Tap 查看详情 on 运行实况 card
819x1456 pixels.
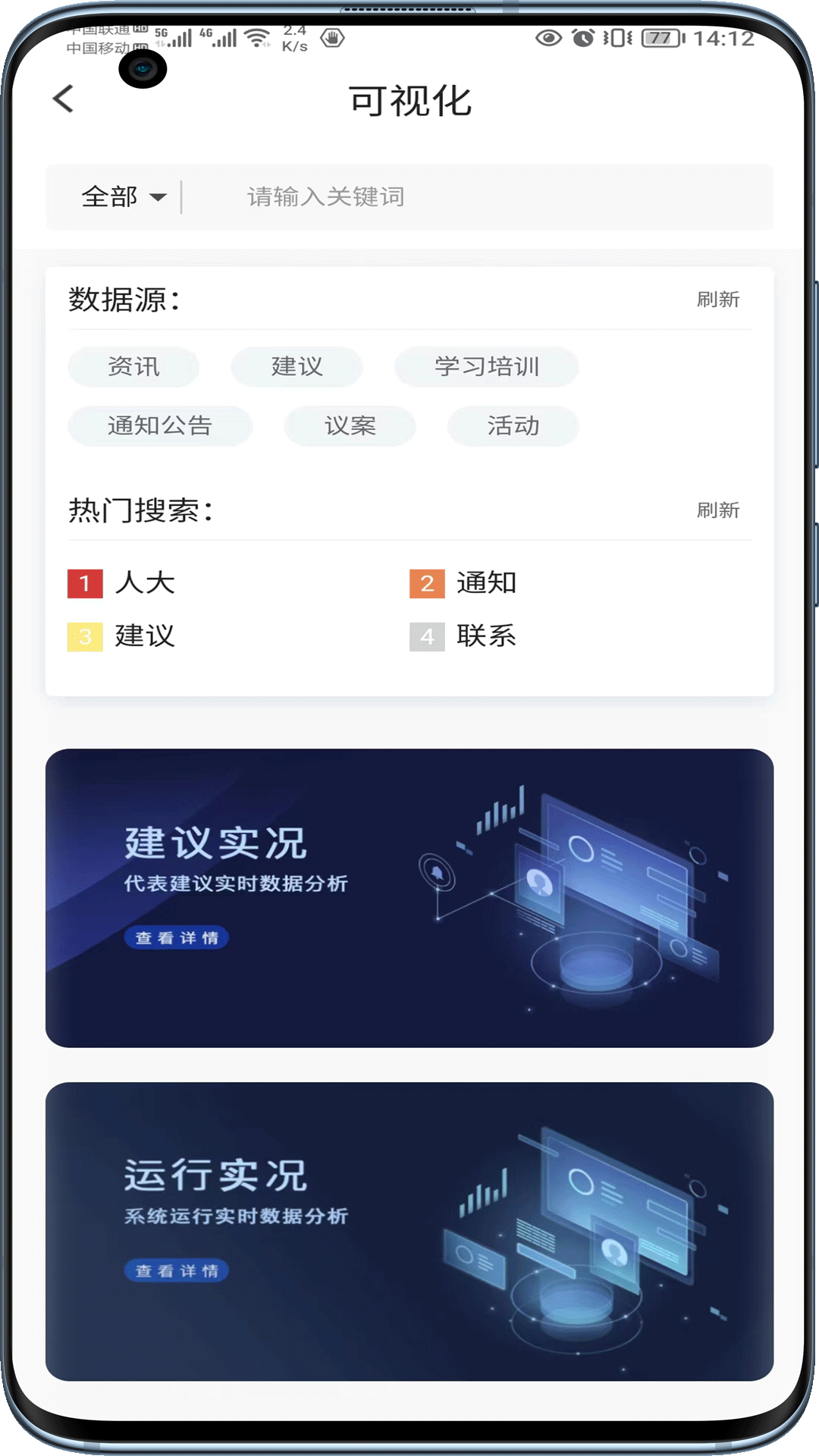point(177,1271)
